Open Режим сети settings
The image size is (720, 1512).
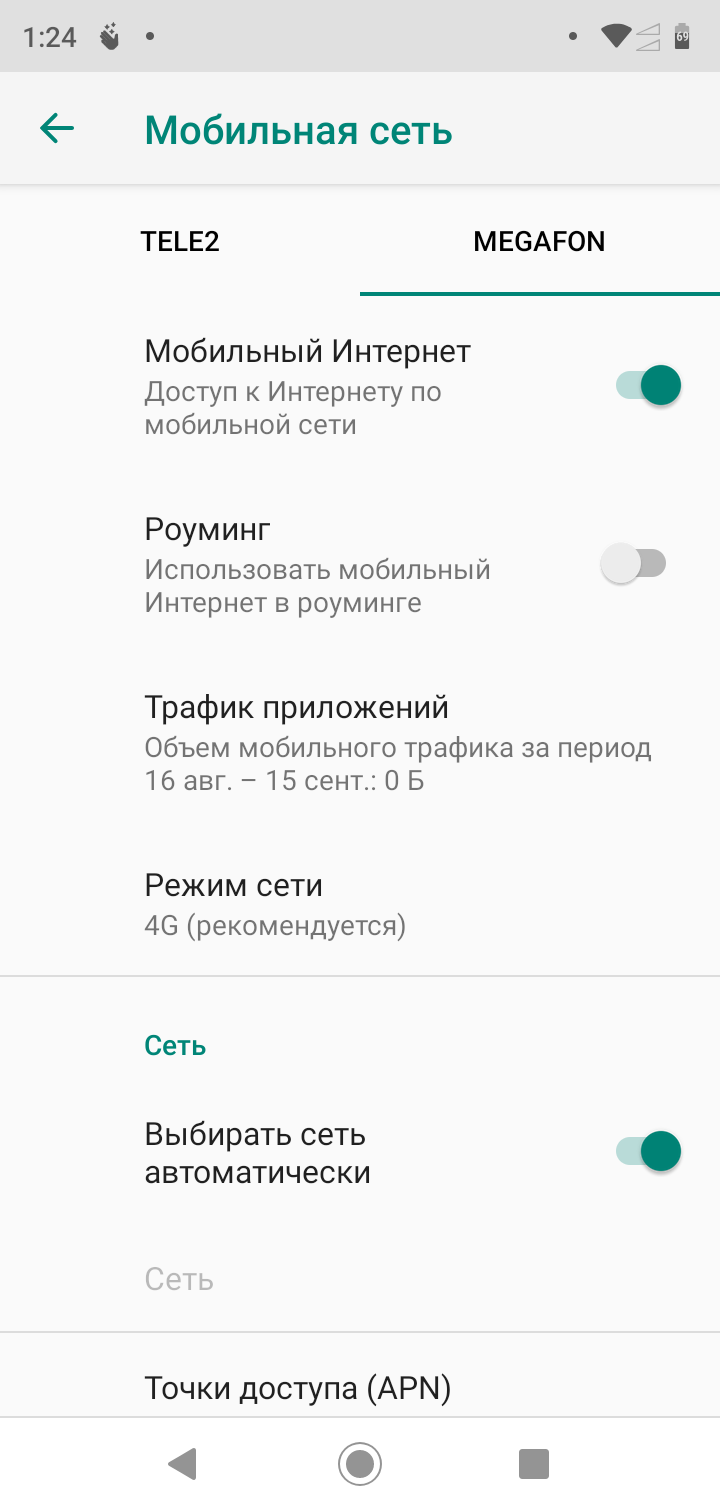pos(360,904)
